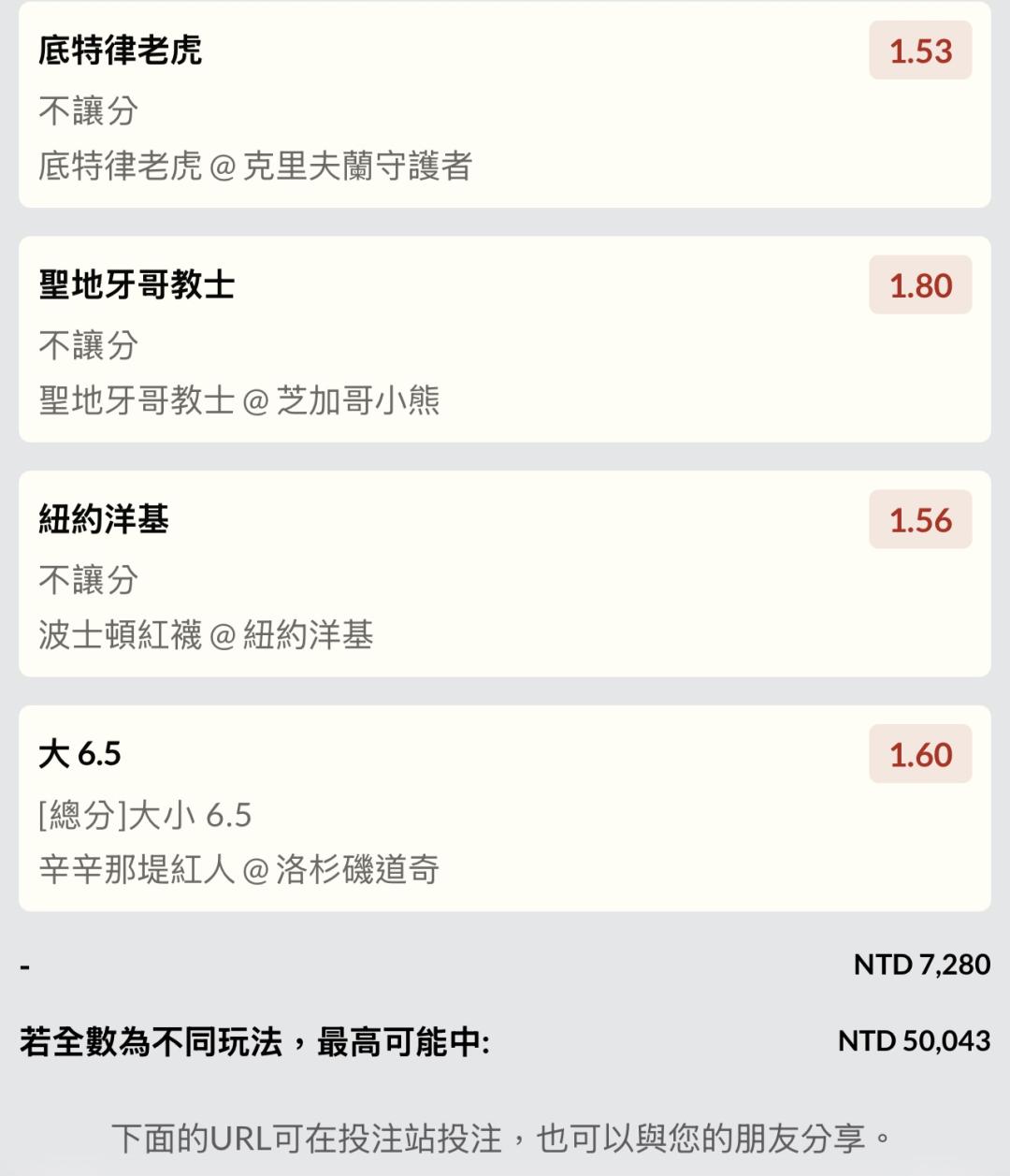This screenshot has height=1176, width=1010.
Task: Tap the 大 6.5 total points card
Action: point(503,809)
